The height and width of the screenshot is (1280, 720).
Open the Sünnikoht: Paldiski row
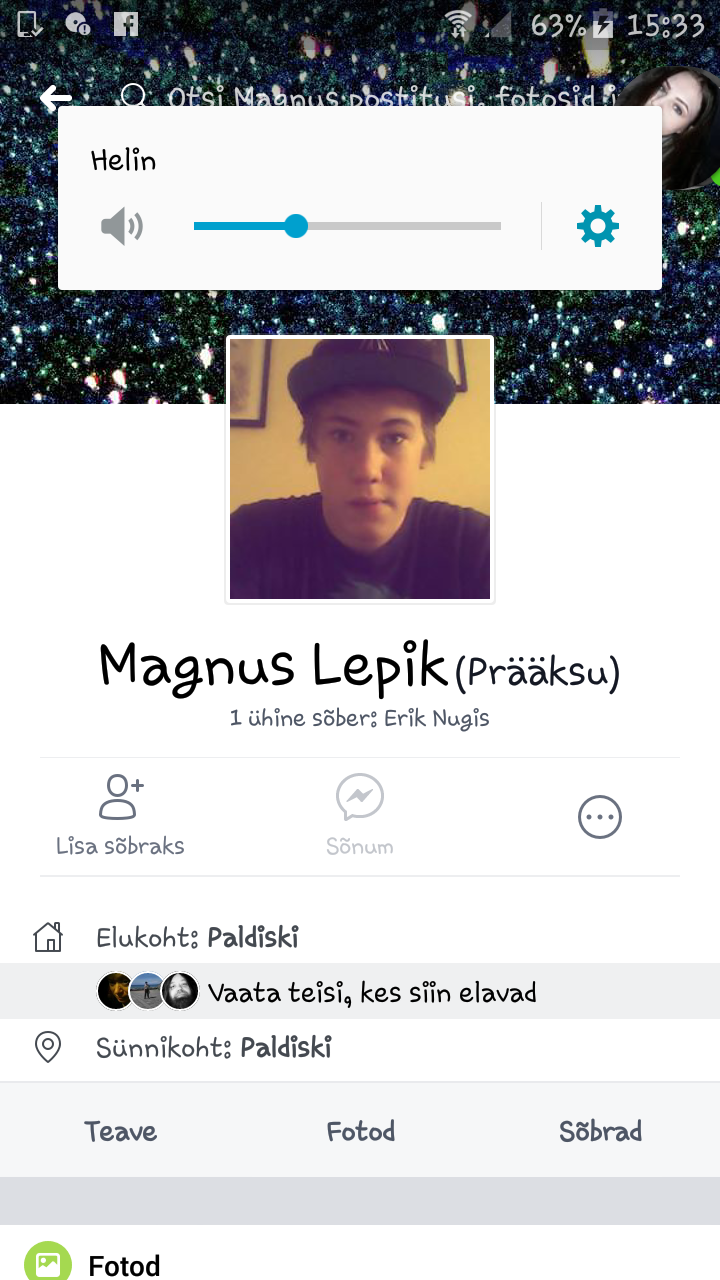360,1048
